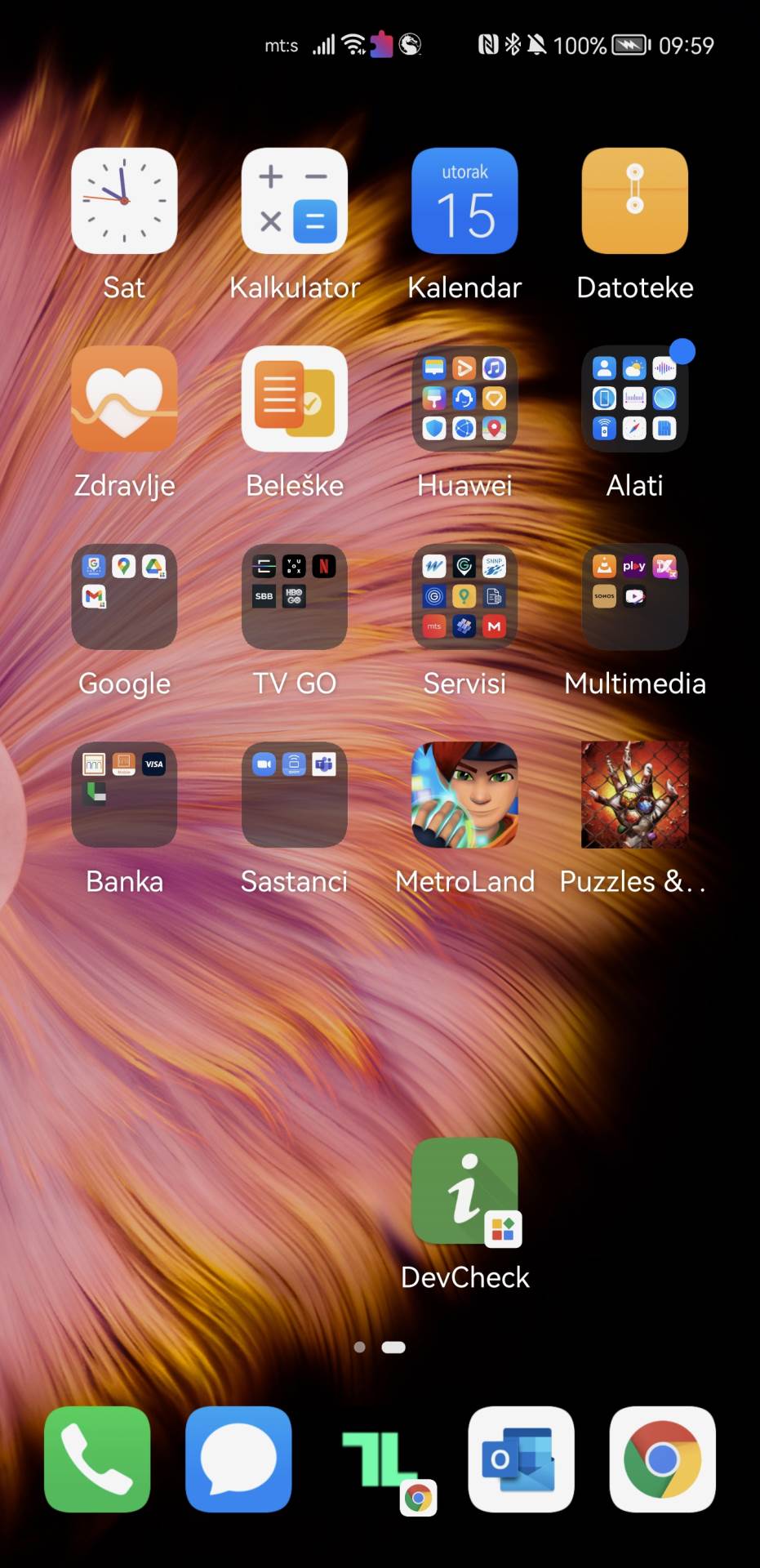Open the Alati tools folder

[634, 399]
